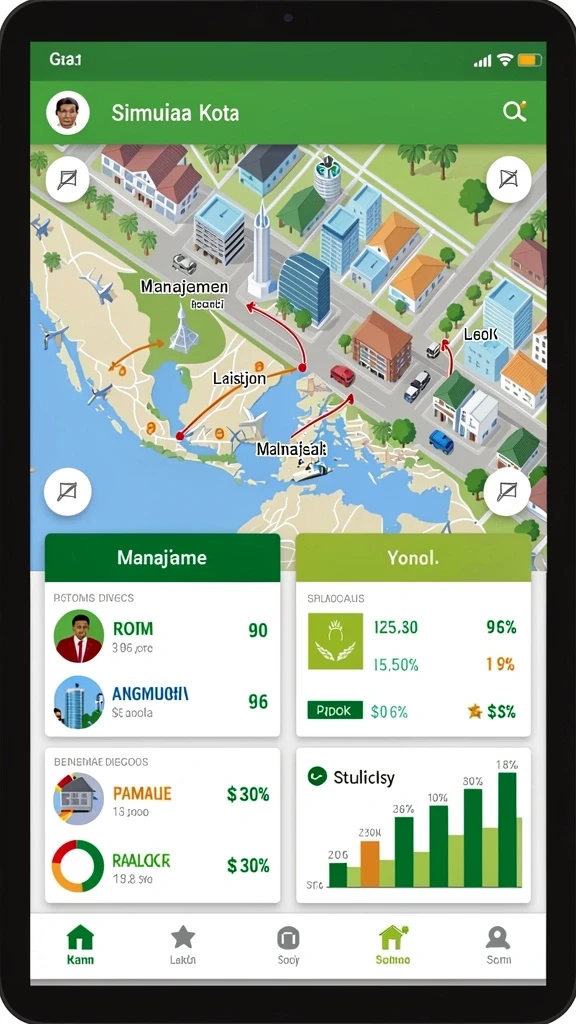Open the Stuliclsy bar chart card
The width and height of the screenshot is (576, 1024).
click(413, 825)
